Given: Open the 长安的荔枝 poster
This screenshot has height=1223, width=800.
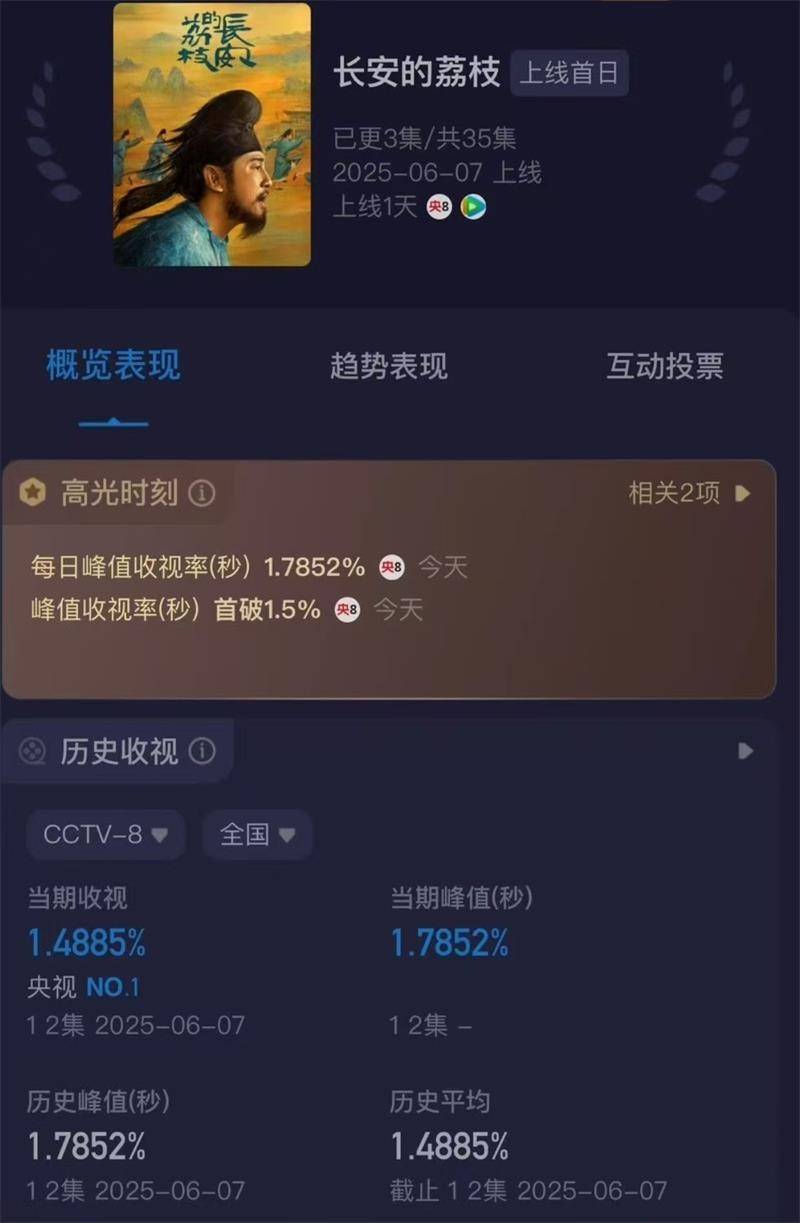Looking at the screenshot, I should click(x=212, y=135).
